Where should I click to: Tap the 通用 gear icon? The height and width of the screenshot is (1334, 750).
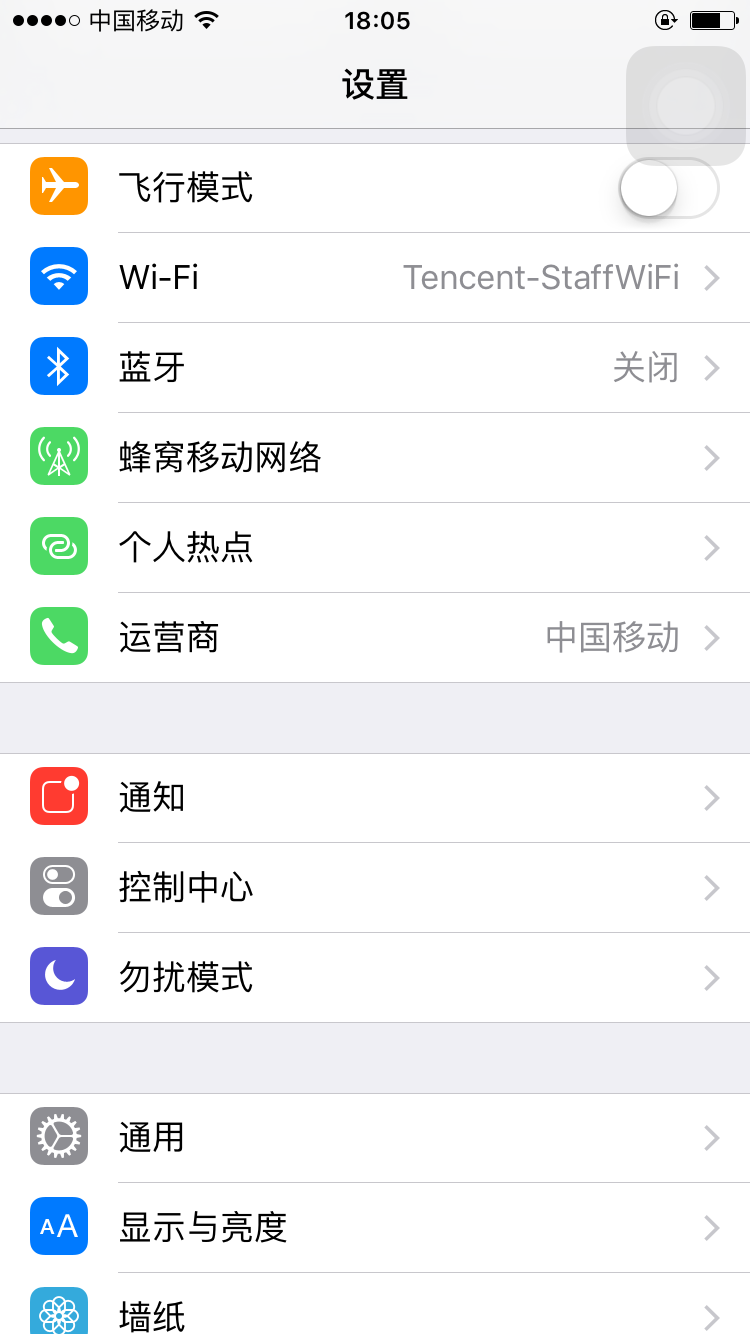point(58,1137)
